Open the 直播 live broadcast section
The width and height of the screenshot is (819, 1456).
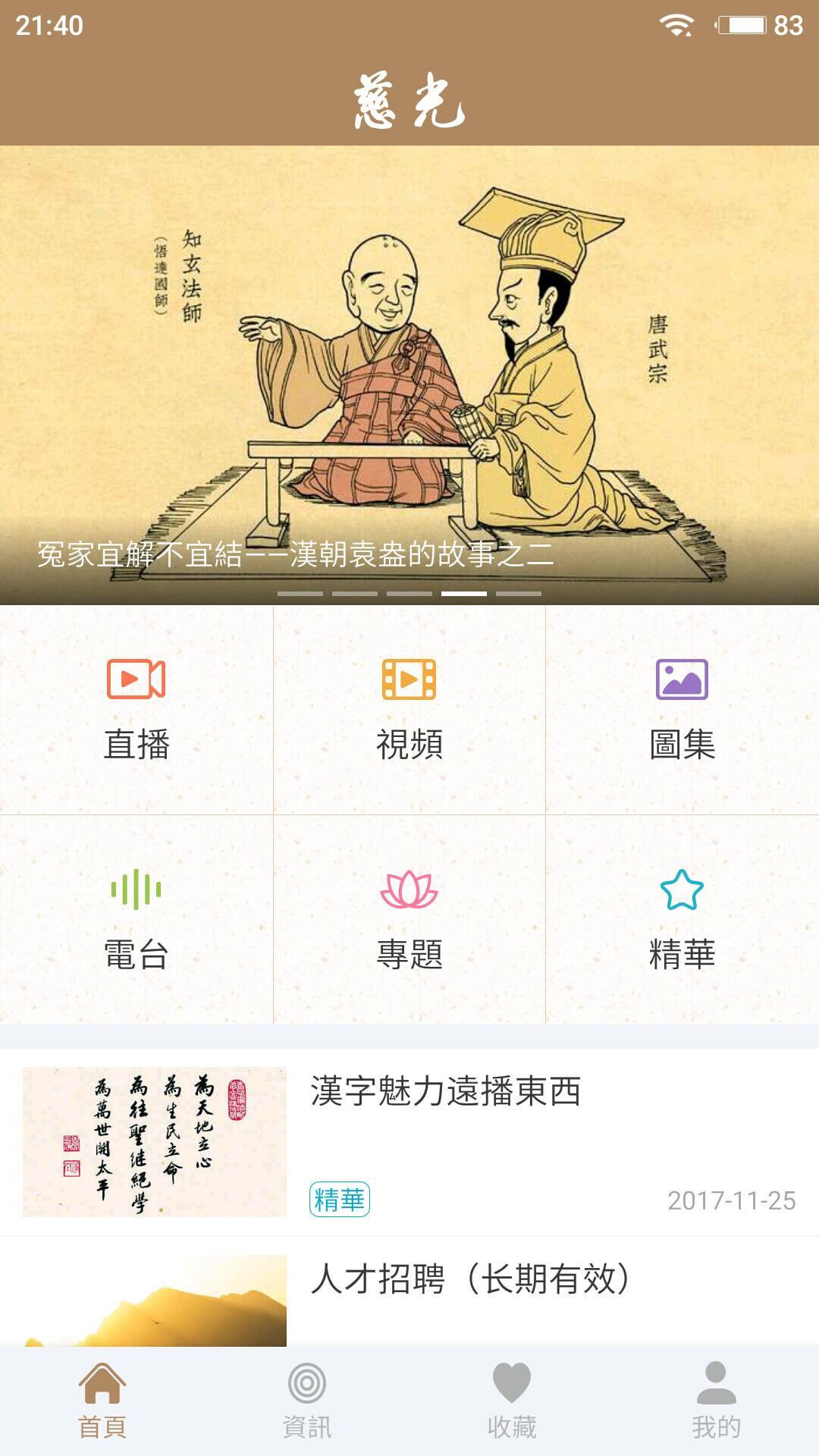pos(136,710)
